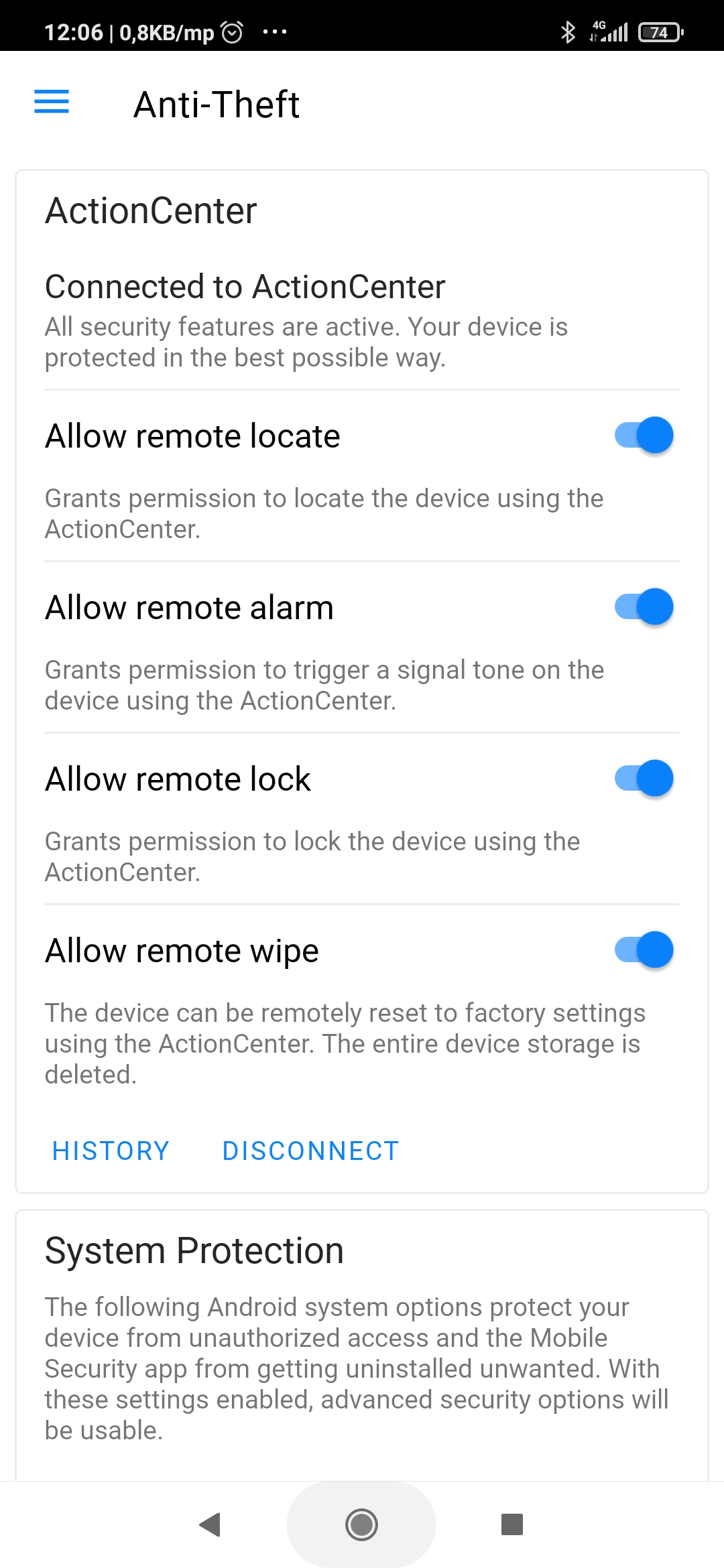724x1568 pixels.
Task: Tap DISCONNECT from ActionCenter
Action: click(310, 1151)
